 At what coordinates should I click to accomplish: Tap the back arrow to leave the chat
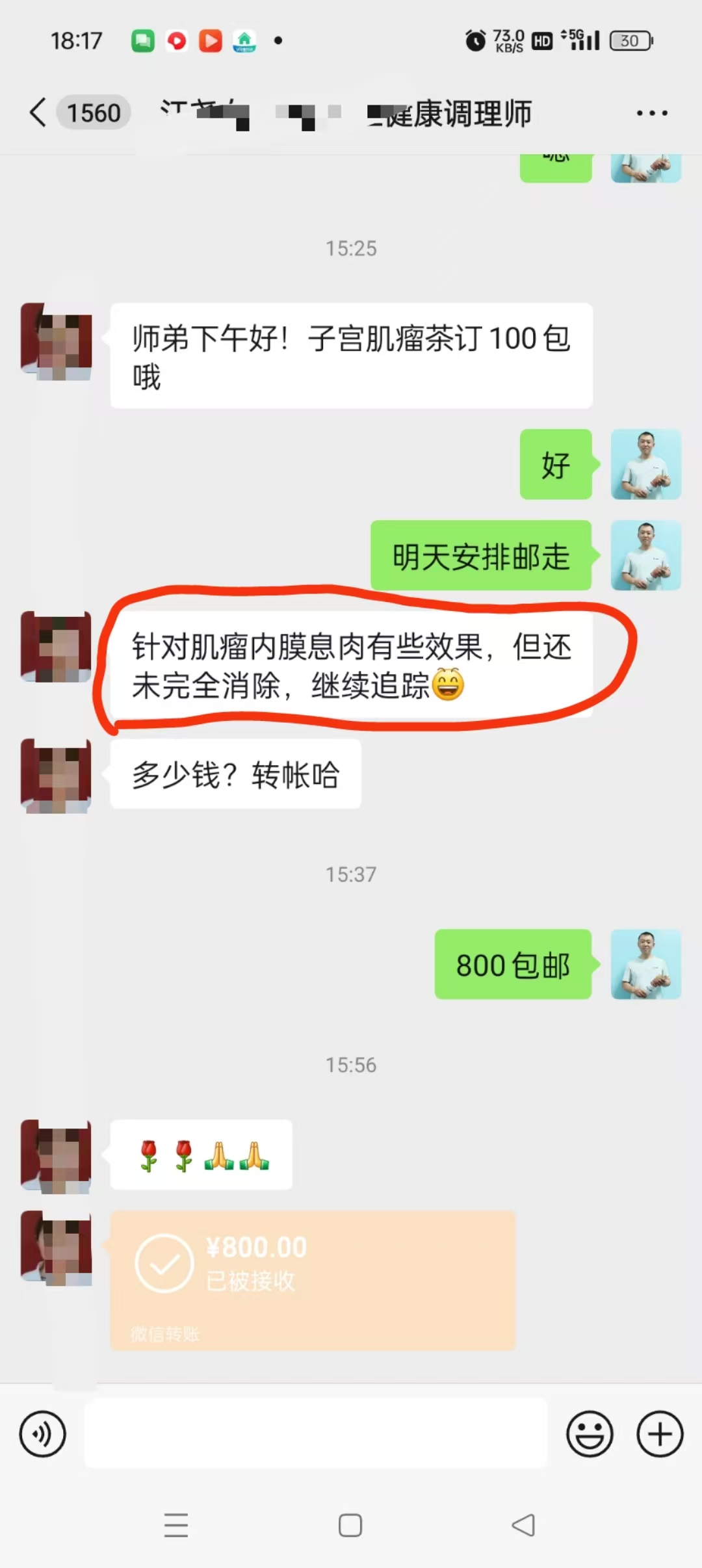coord(37,112)
